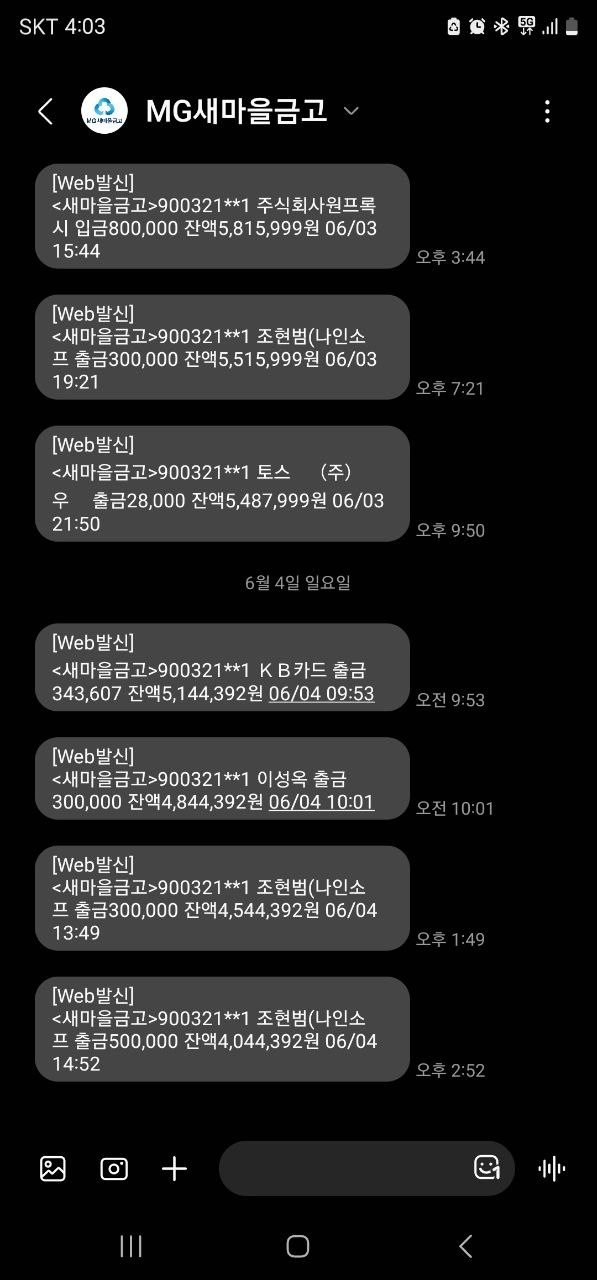Focus the message text input field

click(x=343, y=1168)
